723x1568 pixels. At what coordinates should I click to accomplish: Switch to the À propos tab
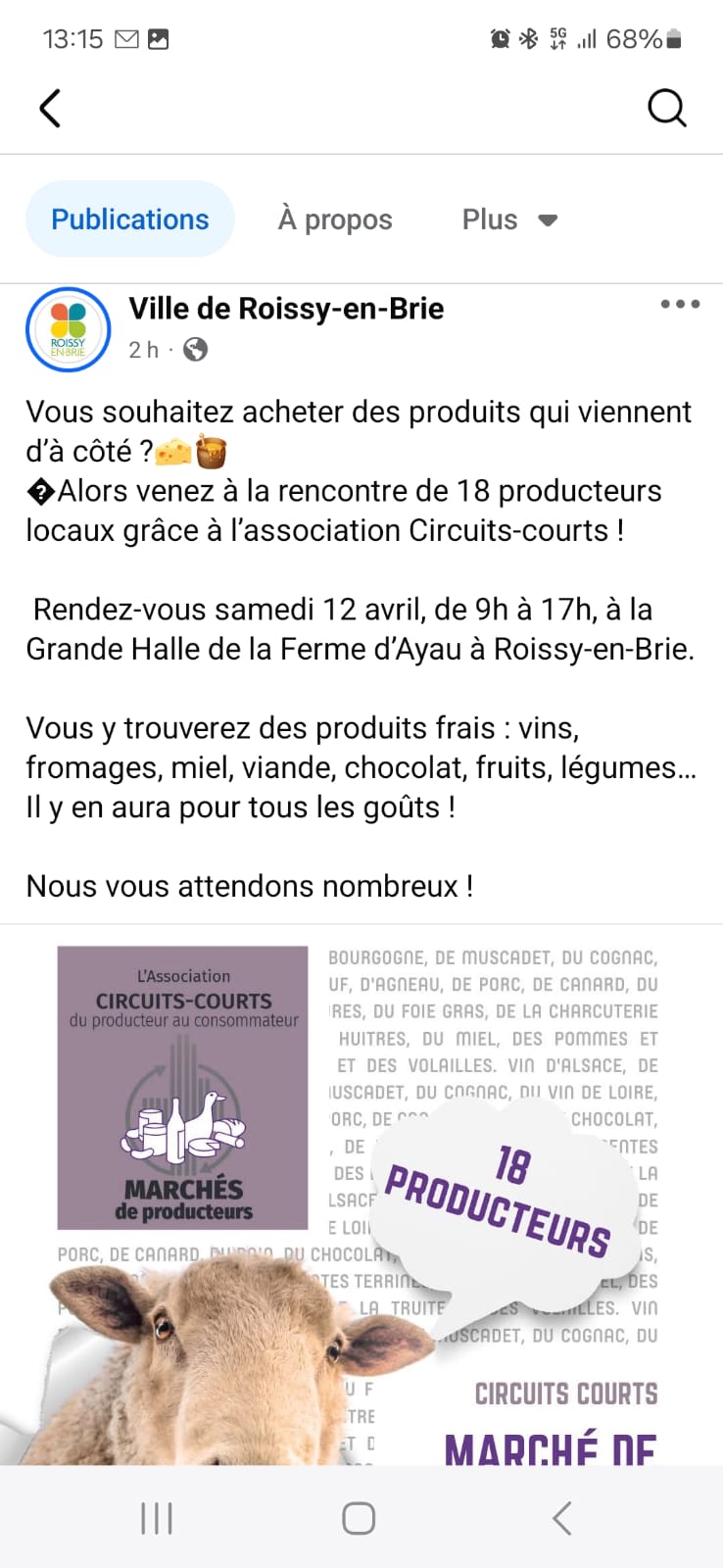[335, 220]
